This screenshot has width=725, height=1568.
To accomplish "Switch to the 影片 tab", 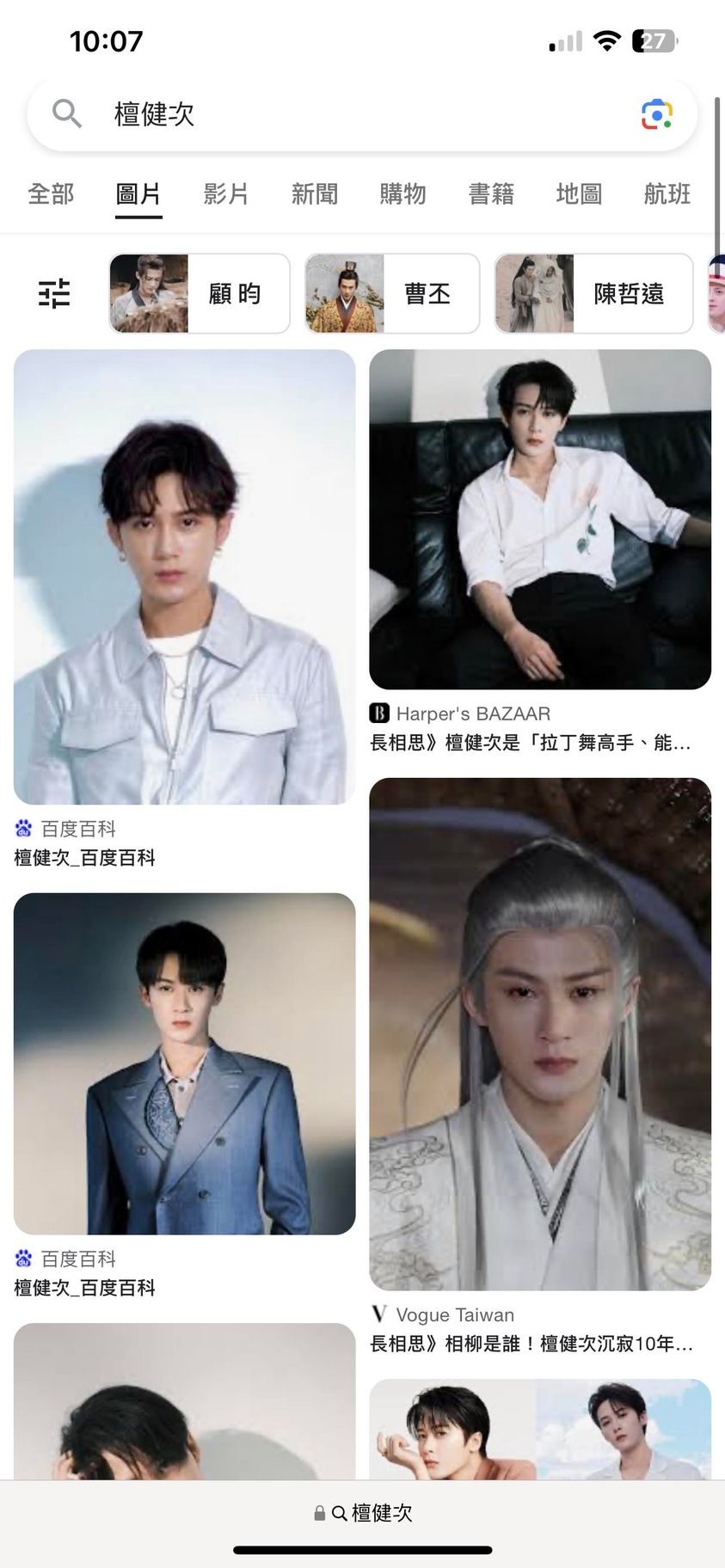I will pos(226,194).
